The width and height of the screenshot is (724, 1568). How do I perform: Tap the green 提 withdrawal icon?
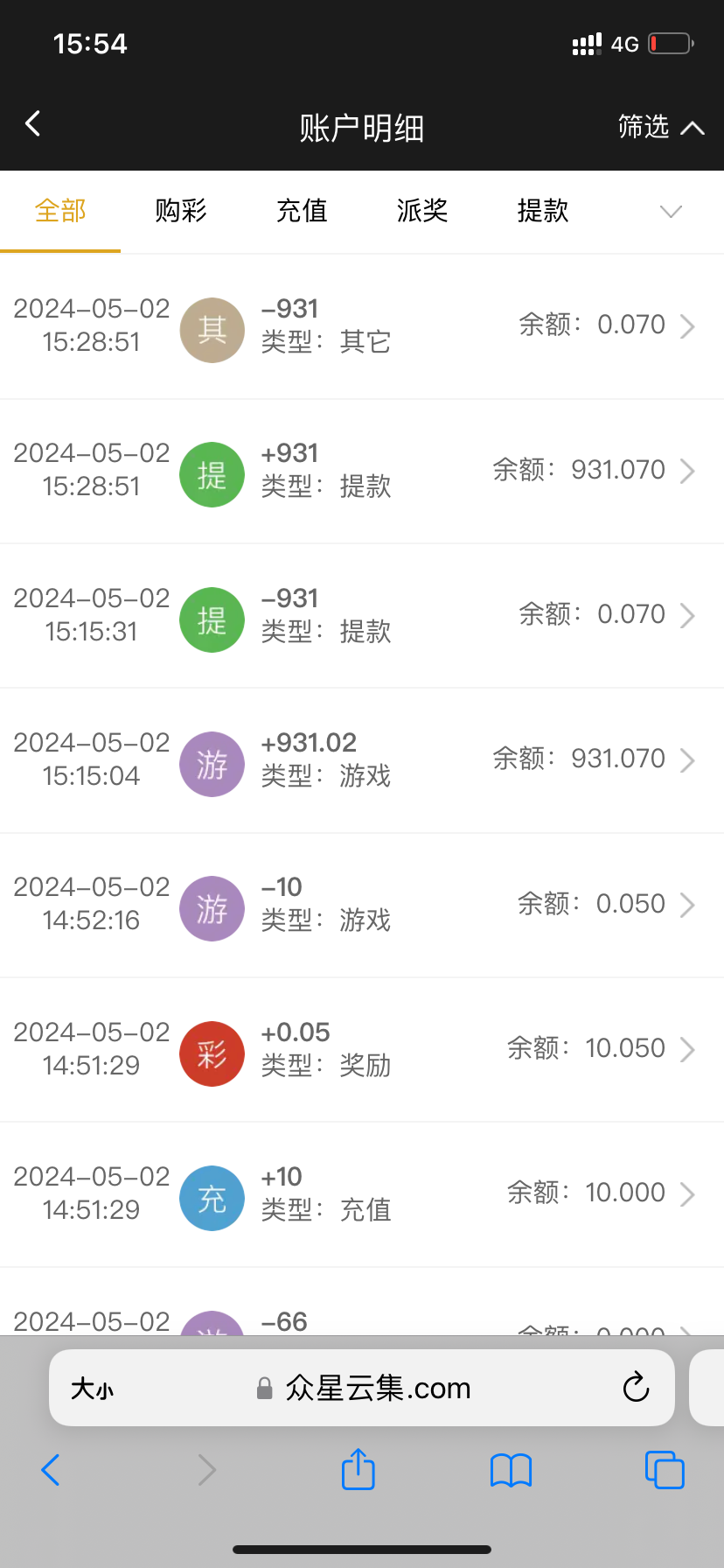tap(212, 474)
